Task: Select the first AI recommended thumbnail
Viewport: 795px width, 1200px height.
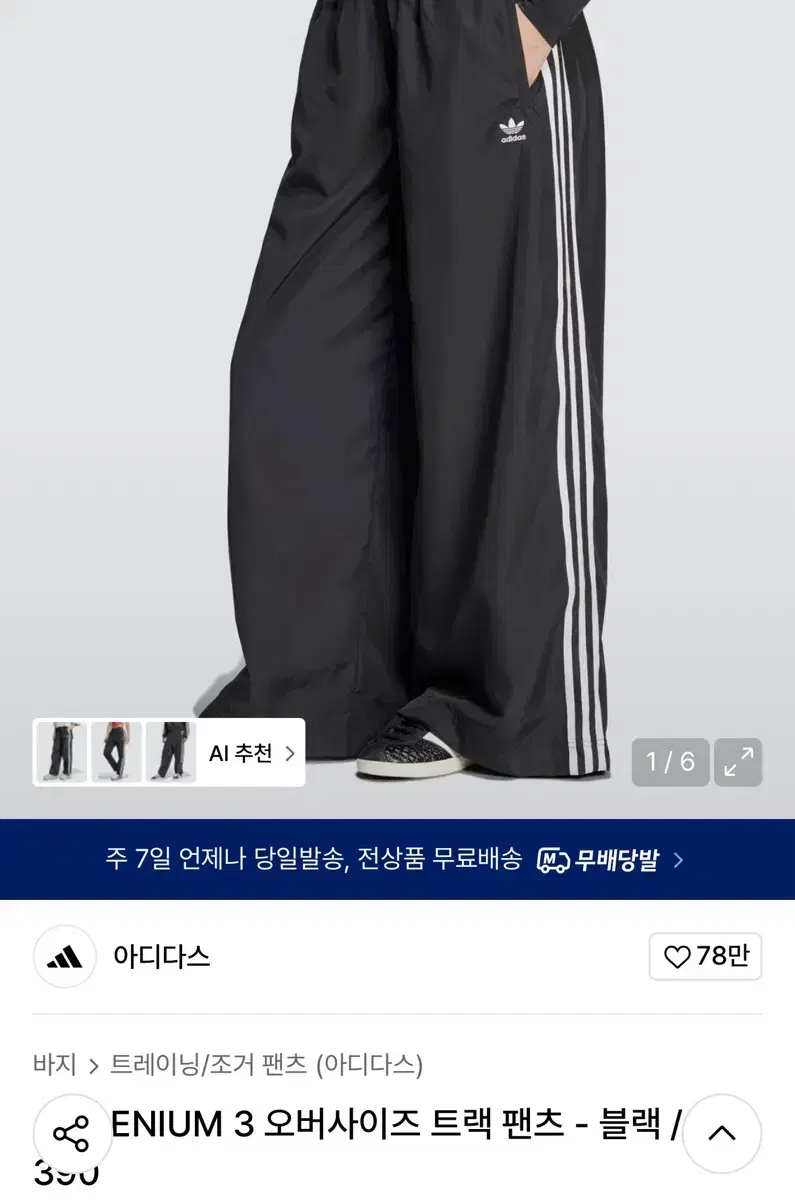Action: click(x=64, y=753)
